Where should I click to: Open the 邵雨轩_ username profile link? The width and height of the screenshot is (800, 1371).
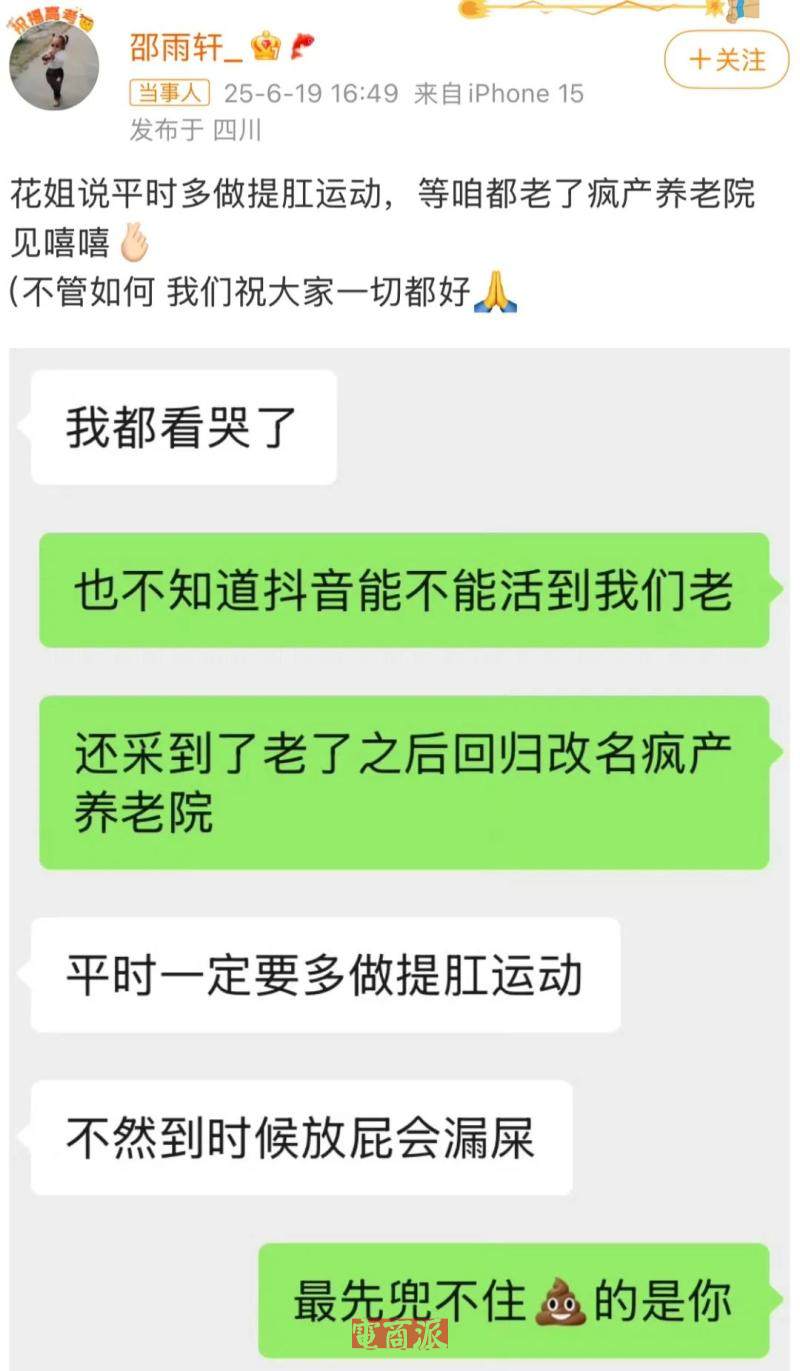click(185, 46)
